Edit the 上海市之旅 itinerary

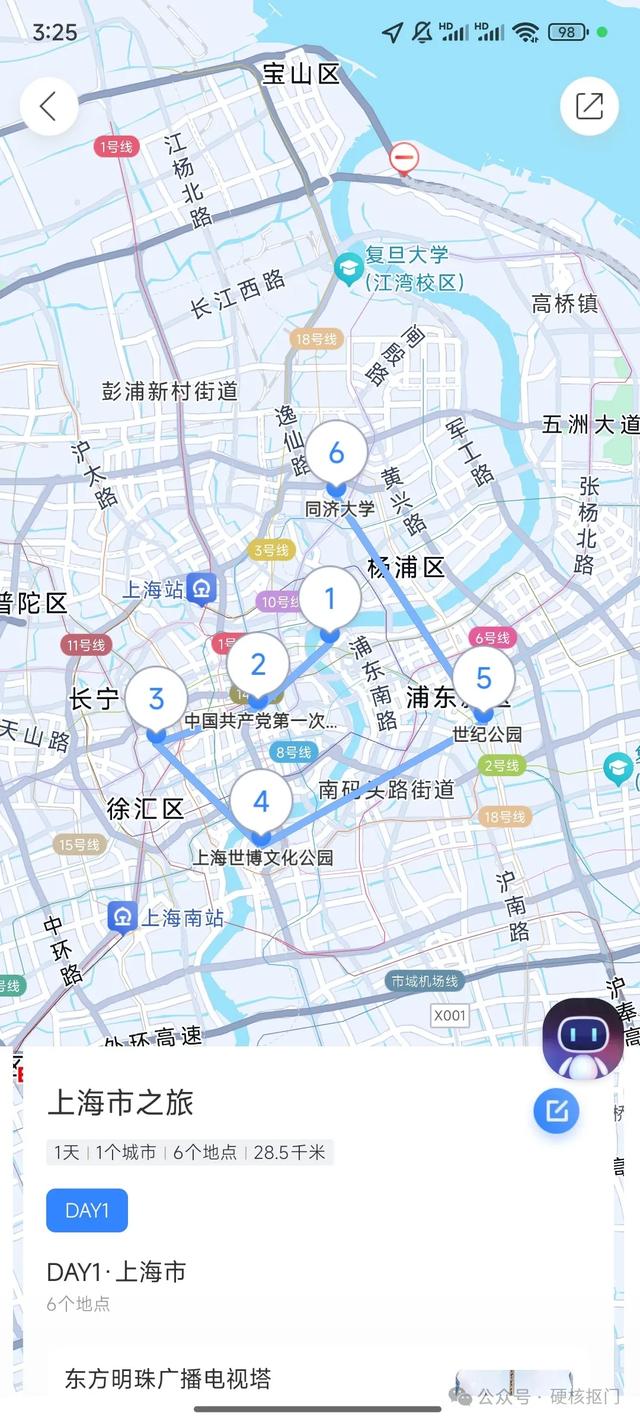coord(556,1110)
